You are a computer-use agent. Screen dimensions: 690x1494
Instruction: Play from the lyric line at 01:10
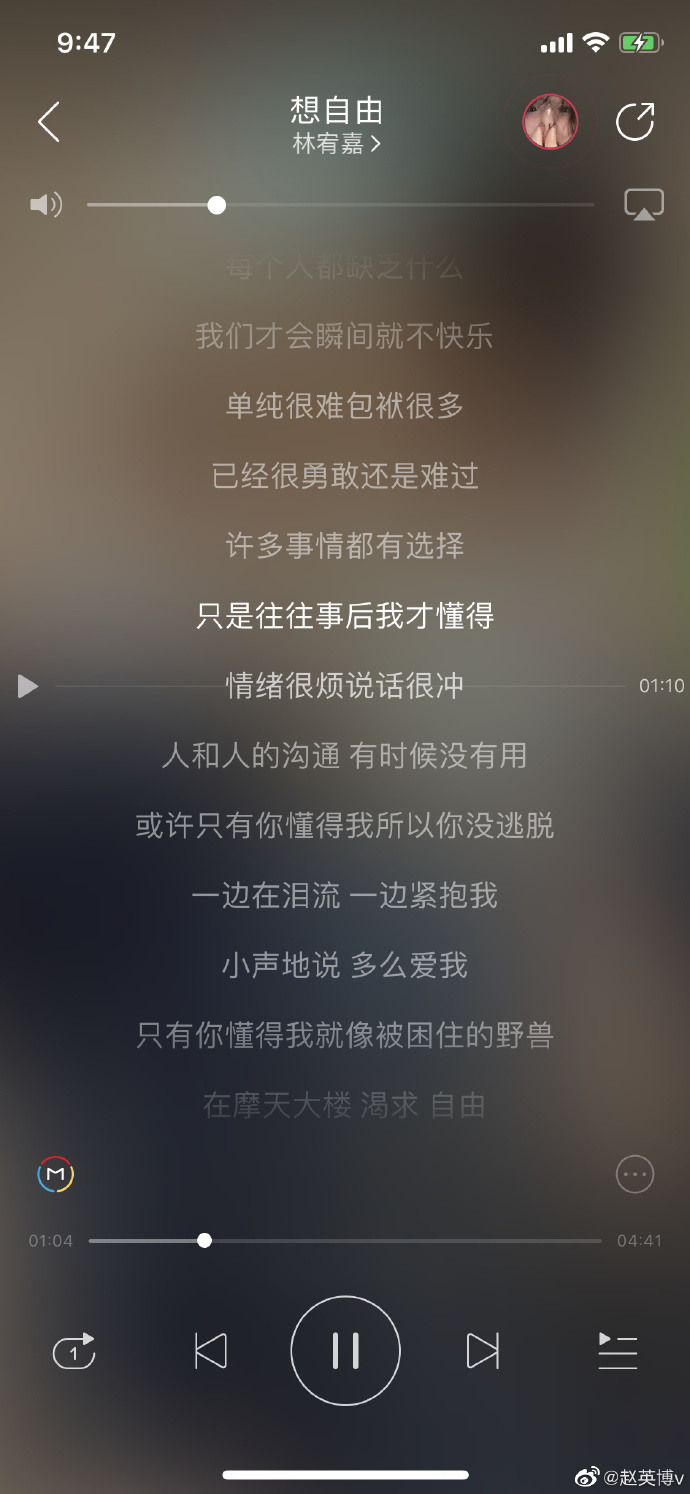point(28,686)
